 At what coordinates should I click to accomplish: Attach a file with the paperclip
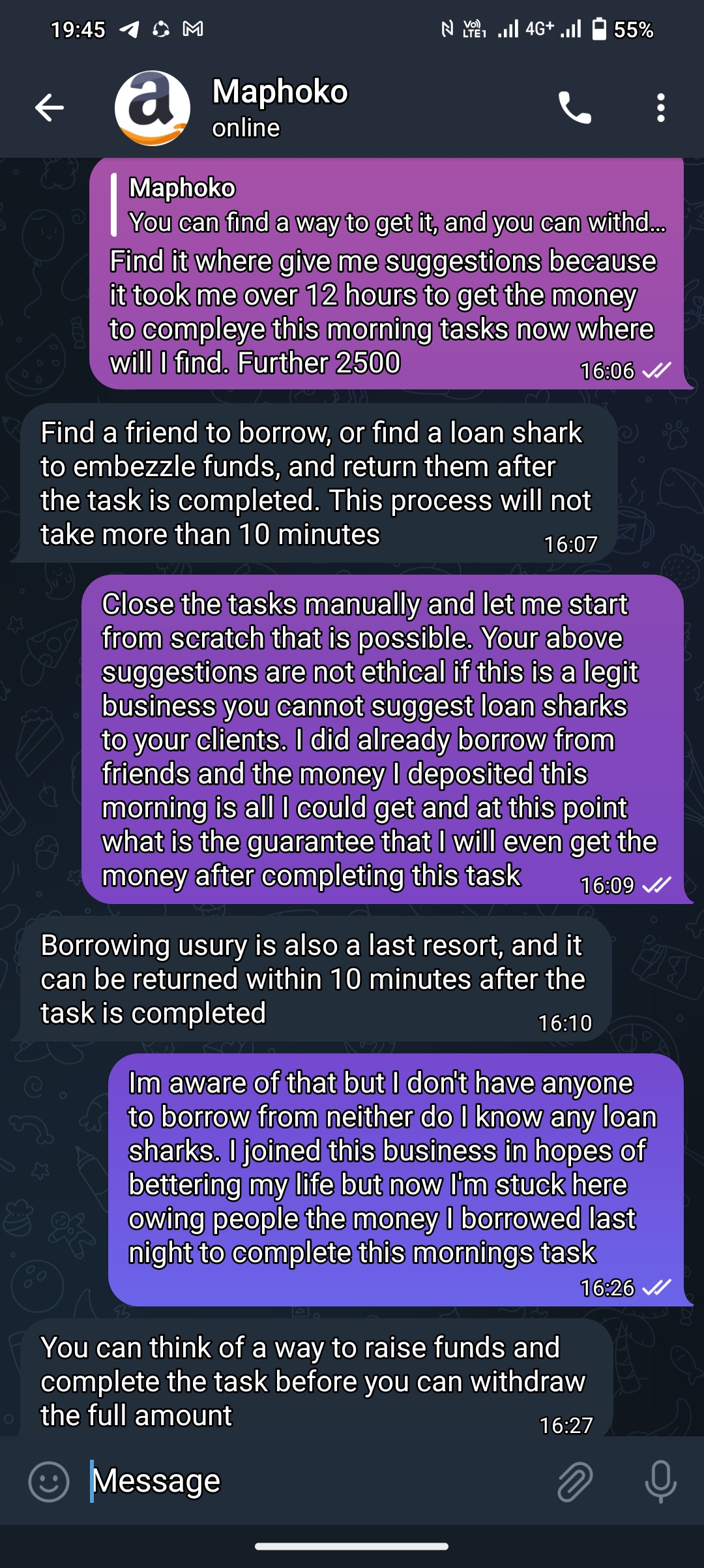[575, 1481]
